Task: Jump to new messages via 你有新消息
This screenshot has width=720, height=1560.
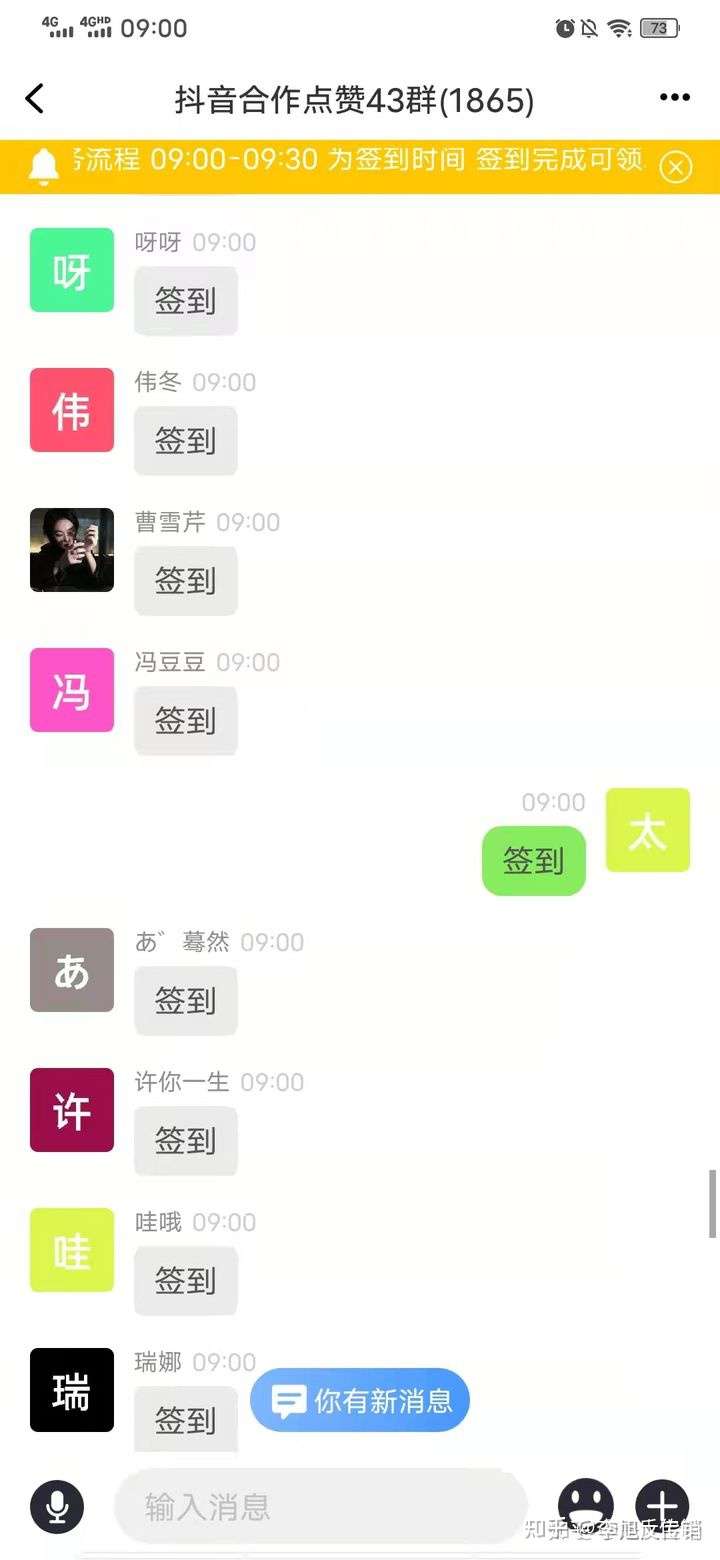Action: (360, 1401)
